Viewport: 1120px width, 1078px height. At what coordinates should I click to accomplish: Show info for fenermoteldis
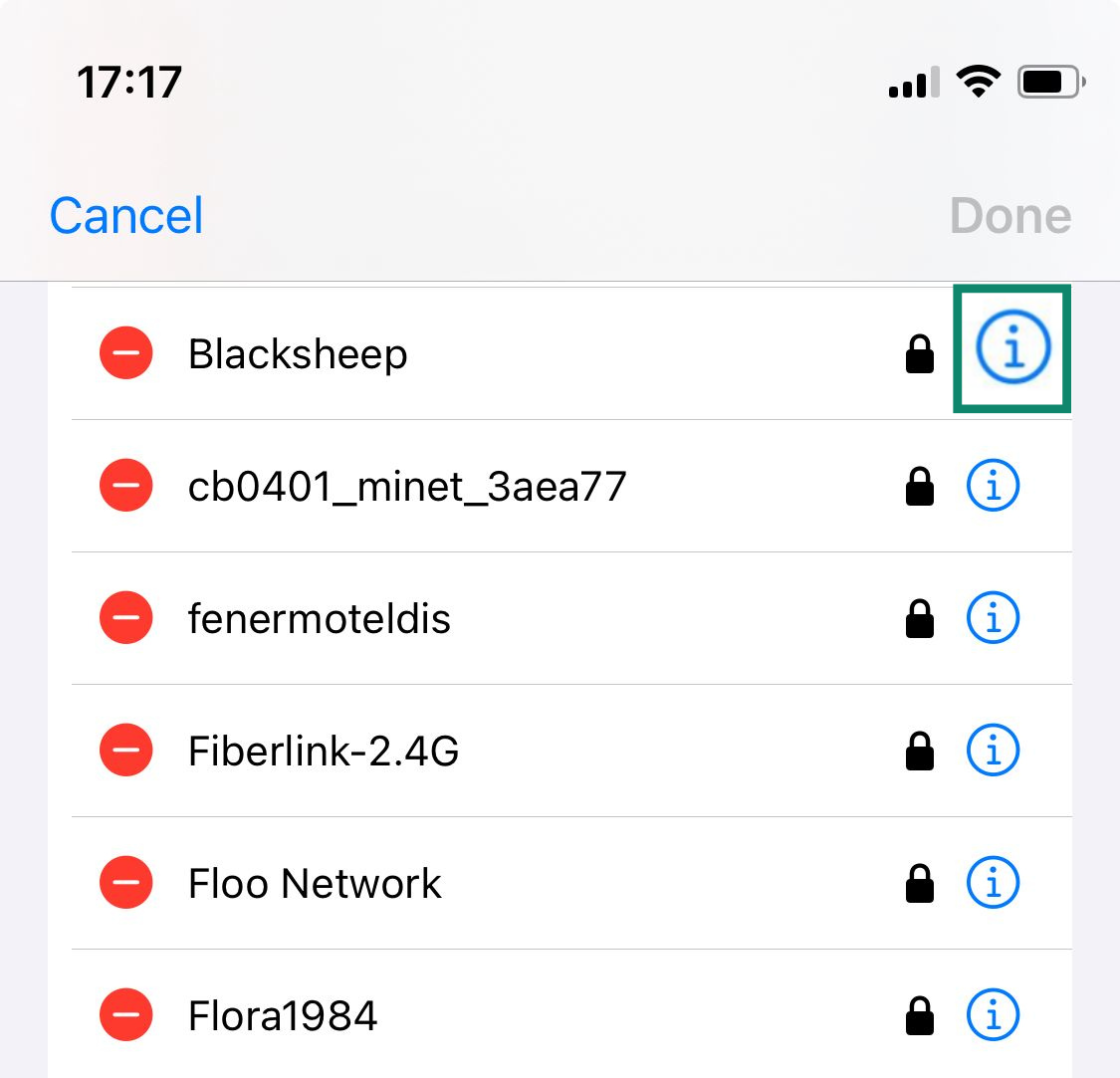(994, 618)
